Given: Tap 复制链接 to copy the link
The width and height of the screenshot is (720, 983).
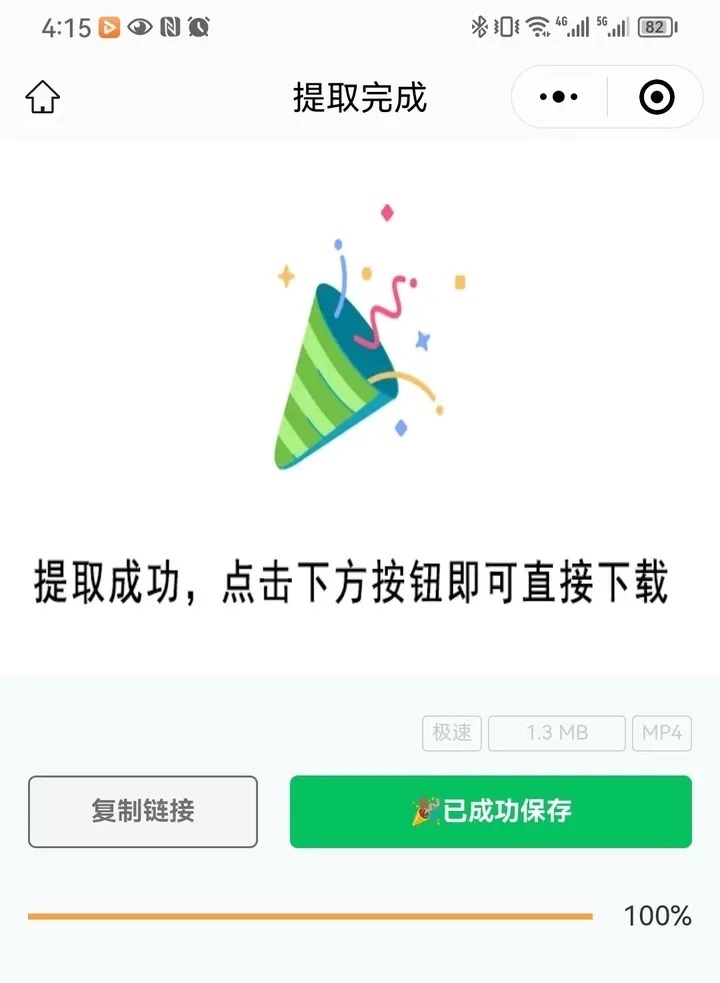Looking at the screenshot, I should point(143,811).
